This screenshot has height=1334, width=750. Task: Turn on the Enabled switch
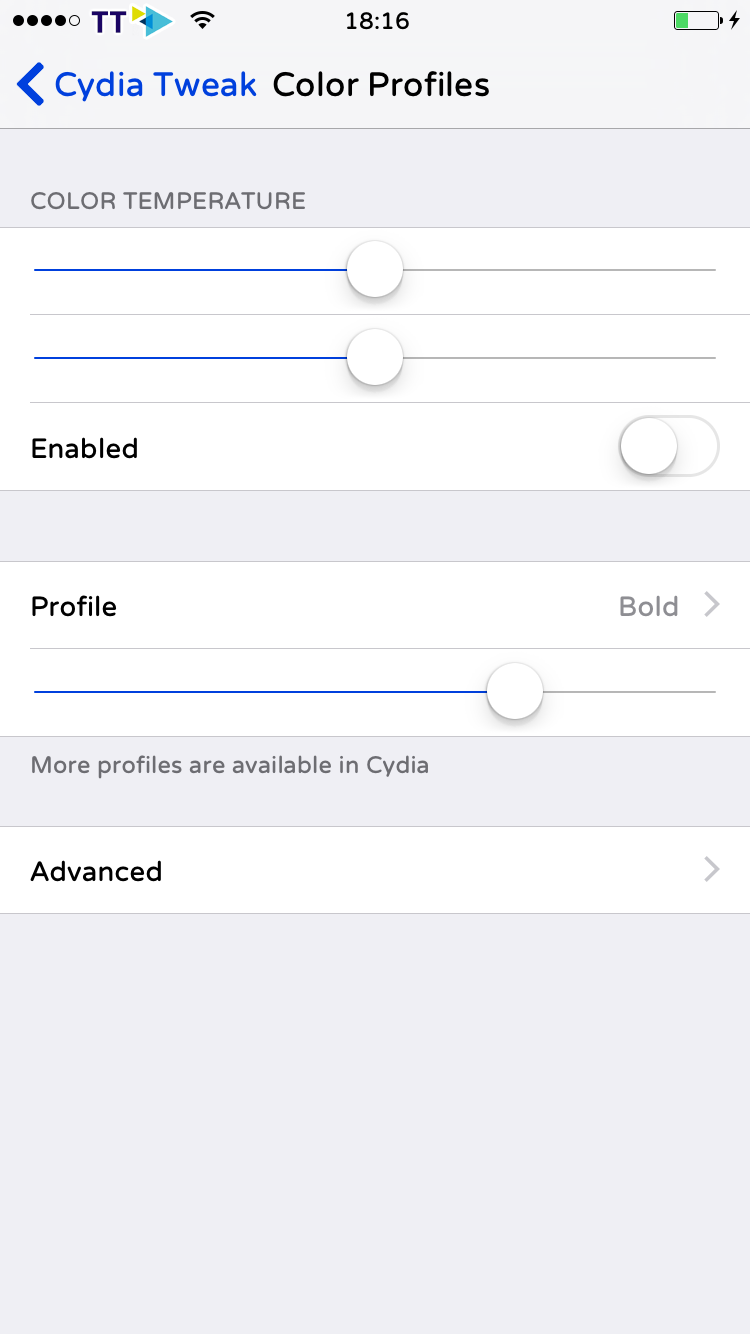(x=669, y=446)
